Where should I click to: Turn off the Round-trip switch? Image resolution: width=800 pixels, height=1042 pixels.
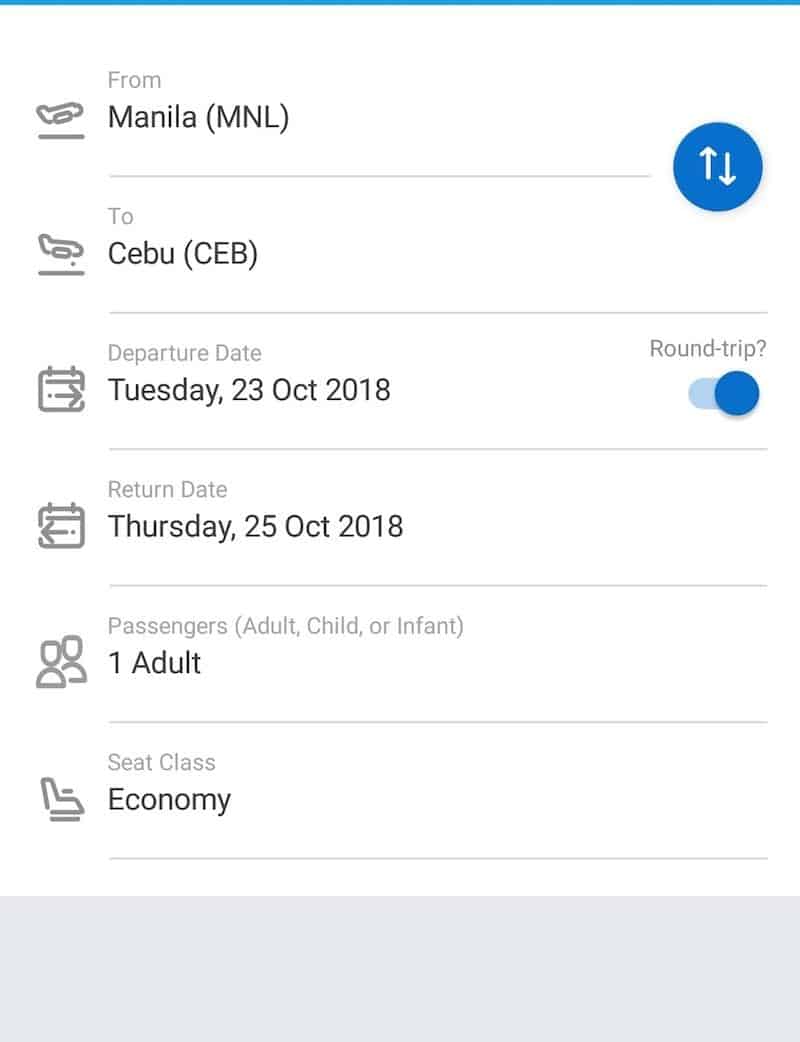(724, 393)
